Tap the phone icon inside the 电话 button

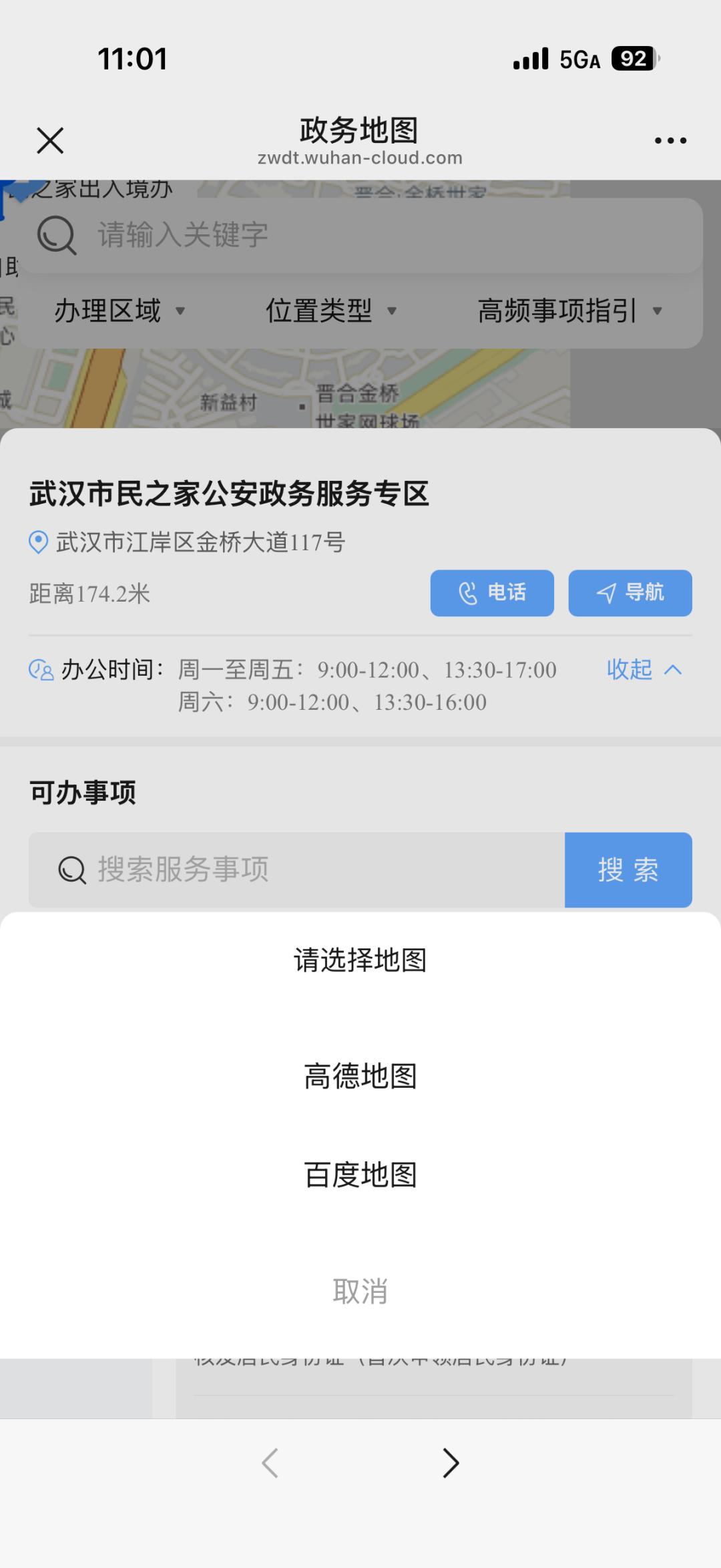(x=467, y=592)
